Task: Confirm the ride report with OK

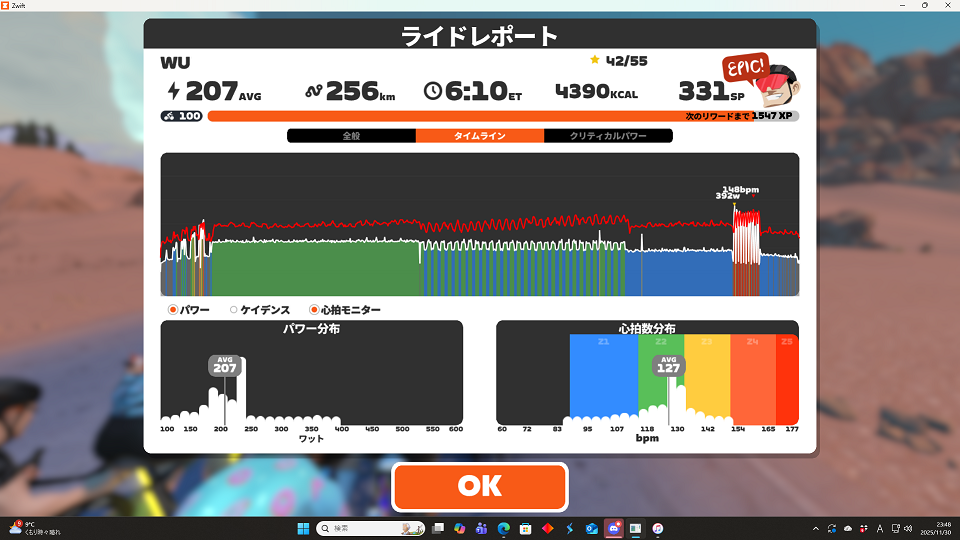Action: pos(480,486)
